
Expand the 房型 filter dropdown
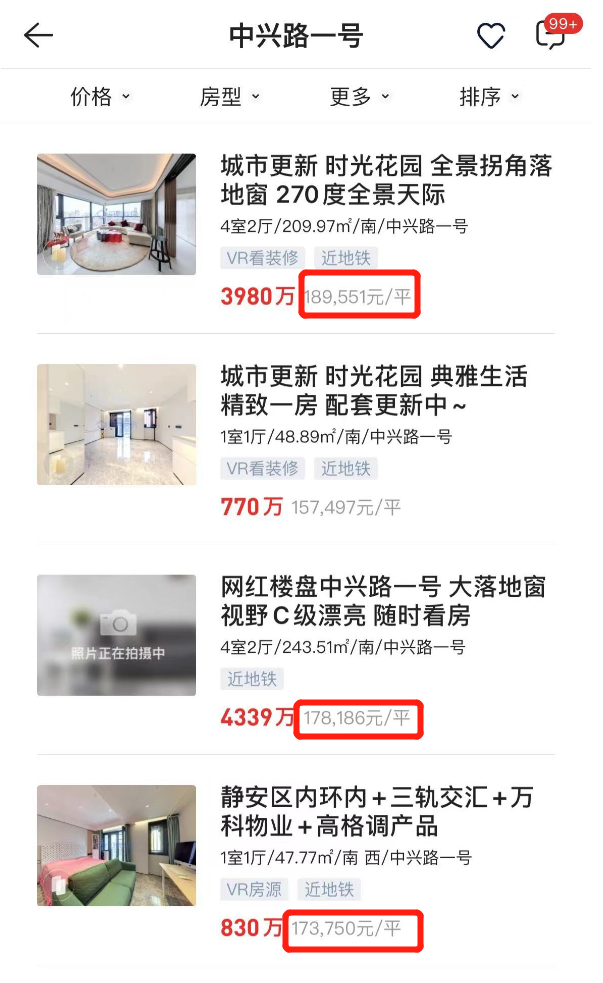(230, 96)
